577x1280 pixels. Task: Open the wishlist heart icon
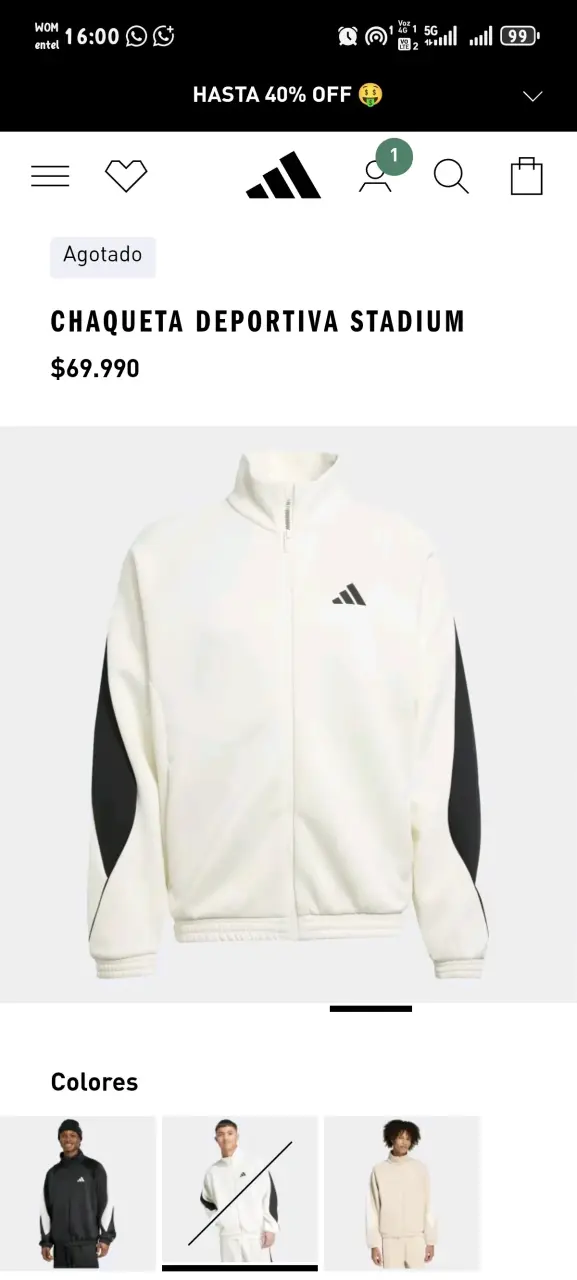click(126, 176)
